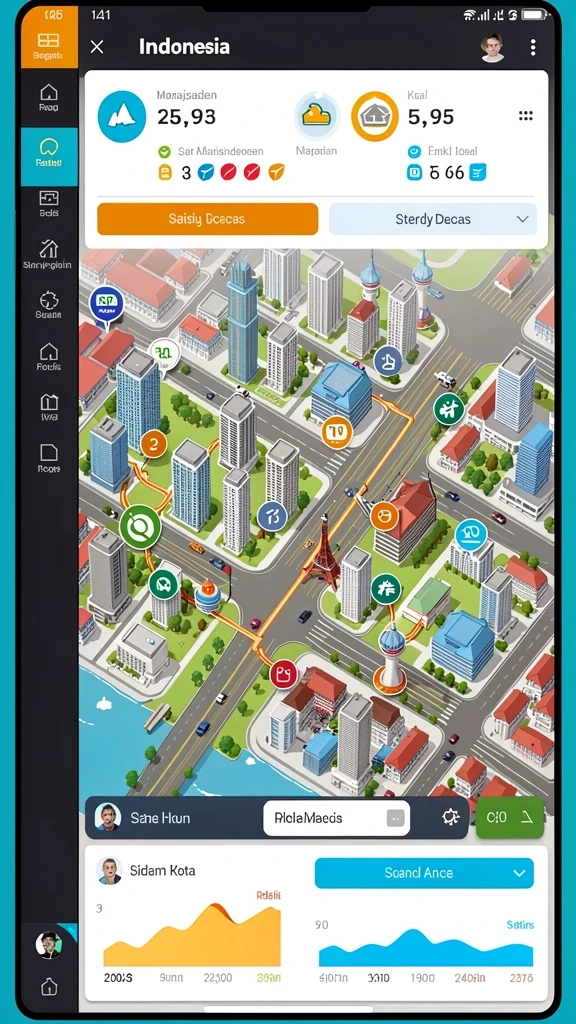Viewport: 576px width, 1024px height.
Task: Expand the Sterdy Decas dropdown
Action: [x=433, y=219]
